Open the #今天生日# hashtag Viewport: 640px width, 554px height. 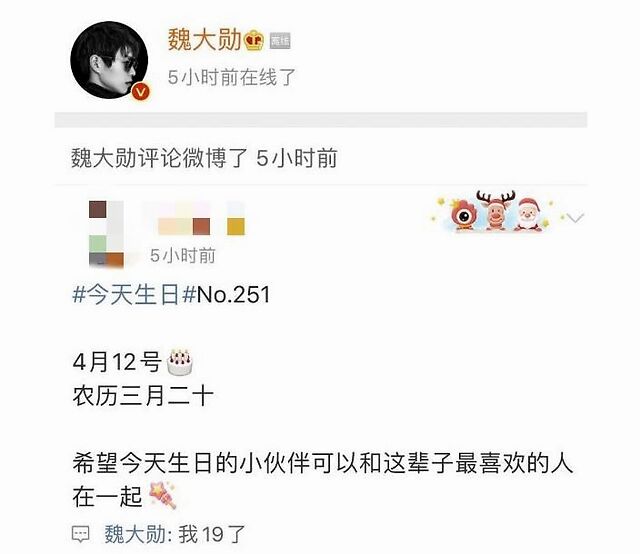pos(128,296)
